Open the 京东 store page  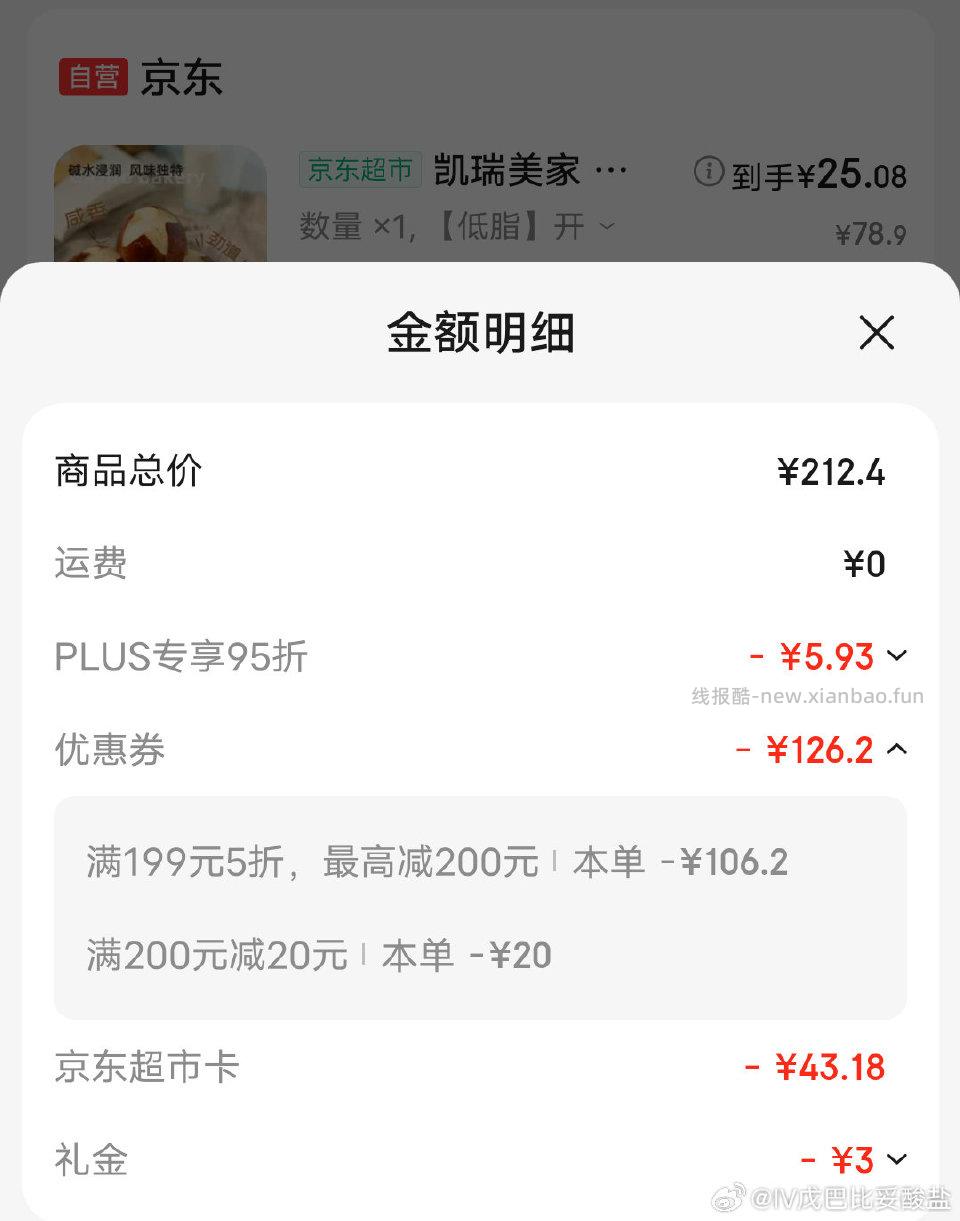185,77
